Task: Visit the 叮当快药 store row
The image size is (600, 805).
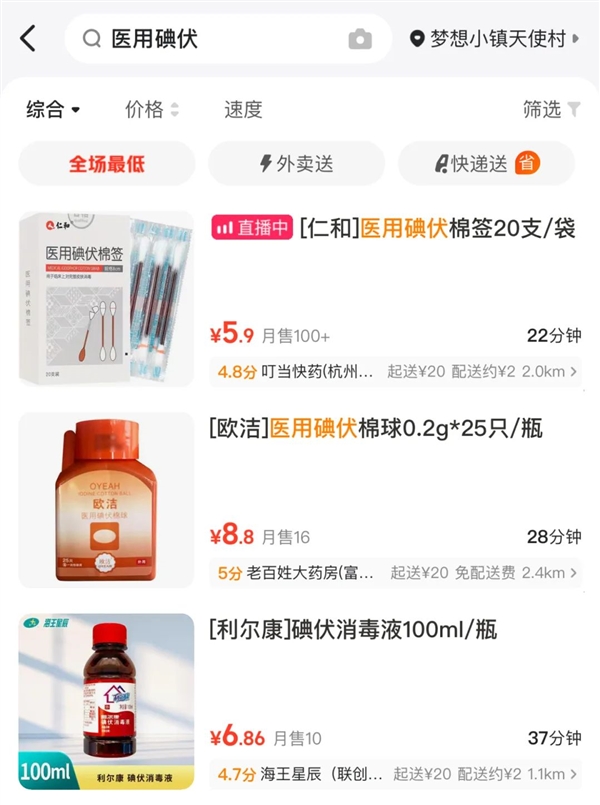Action: tap(397, 372)
